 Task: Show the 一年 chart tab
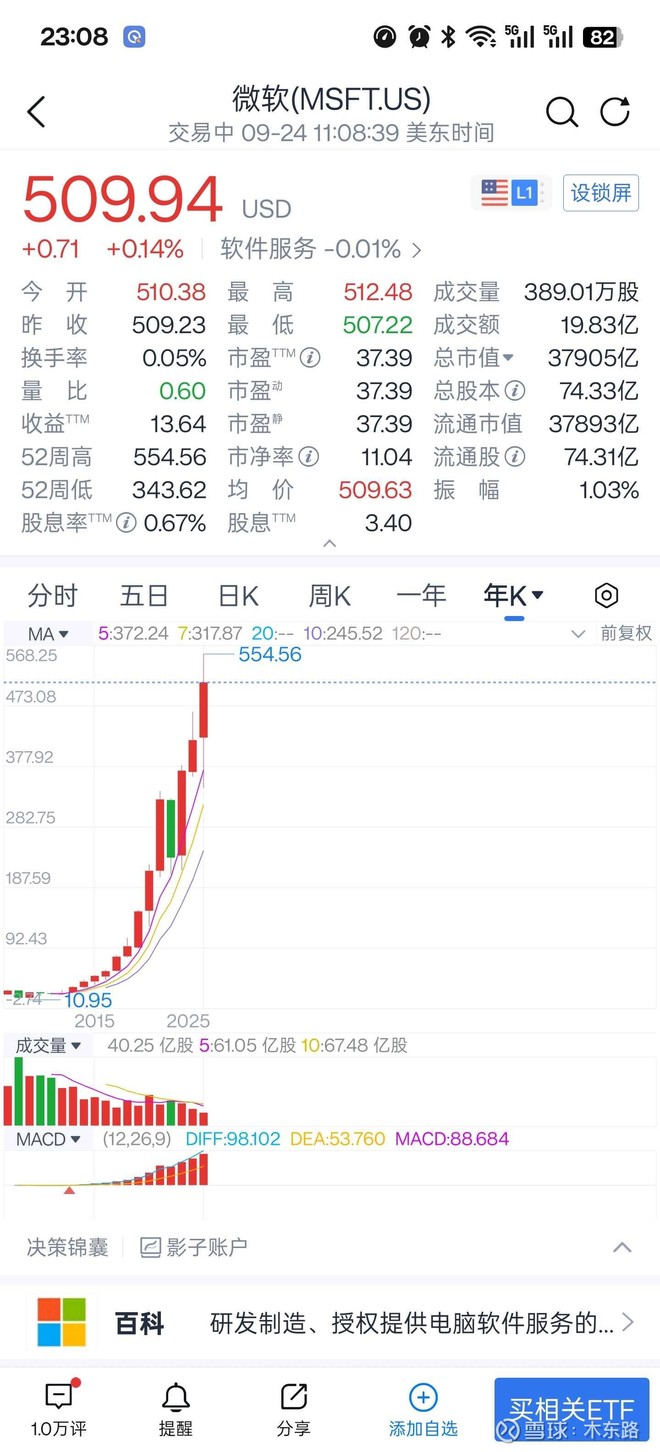[x=421, y=596]
